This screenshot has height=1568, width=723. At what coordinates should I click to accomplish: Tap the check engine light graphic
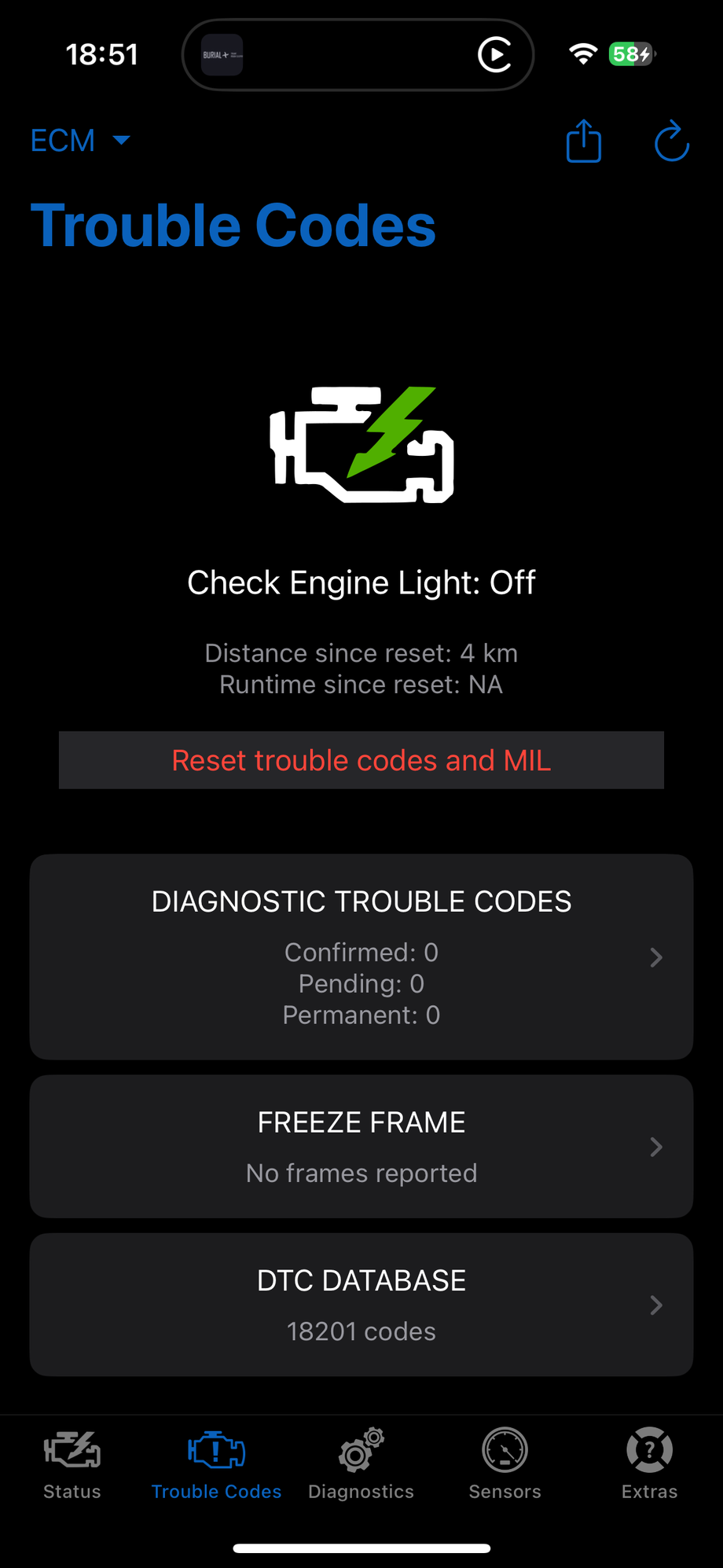pyautogui.click(x=361, y=444)
